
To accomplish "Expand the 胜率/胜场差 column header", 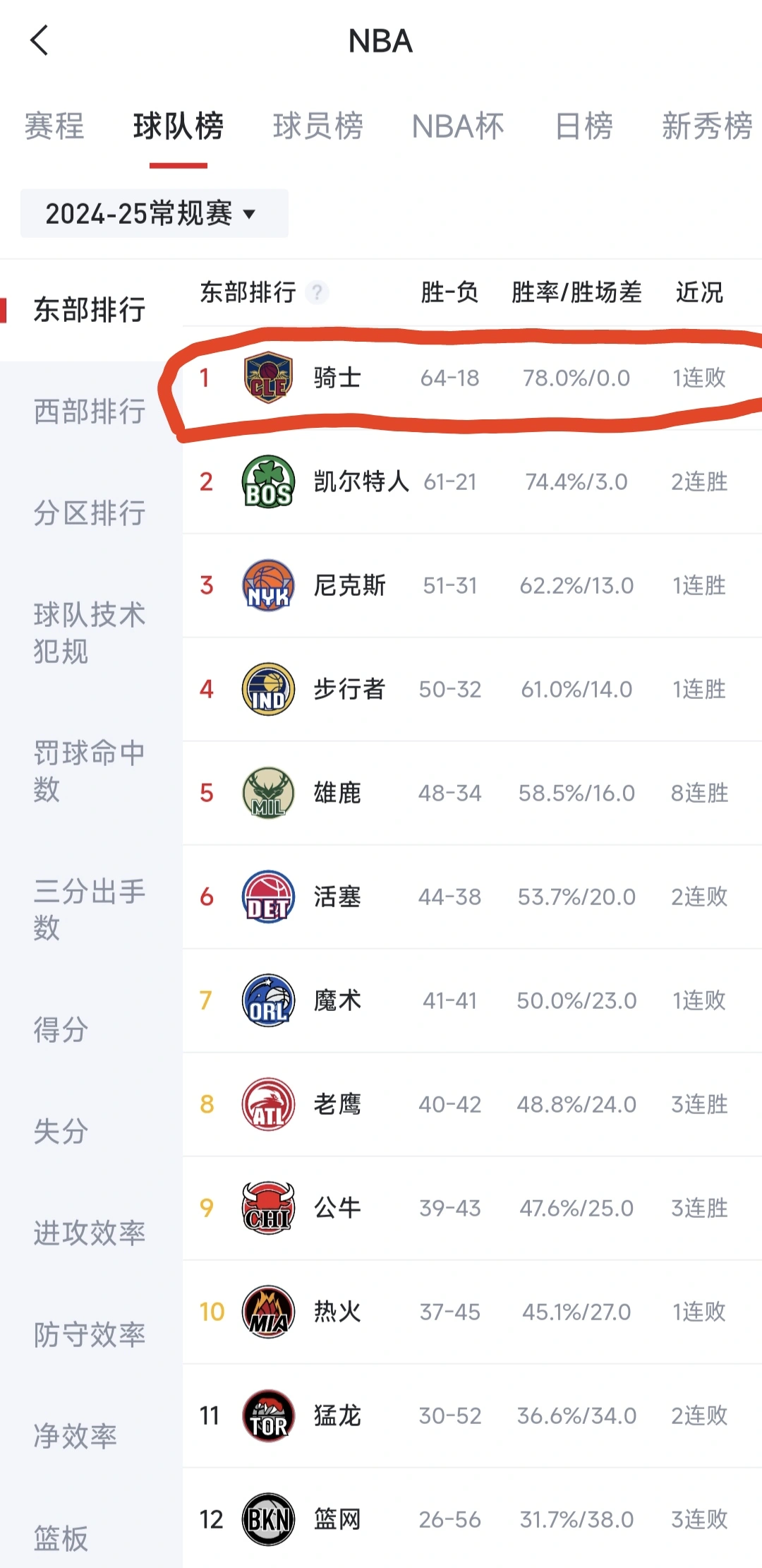I will [x=577, y=292].
